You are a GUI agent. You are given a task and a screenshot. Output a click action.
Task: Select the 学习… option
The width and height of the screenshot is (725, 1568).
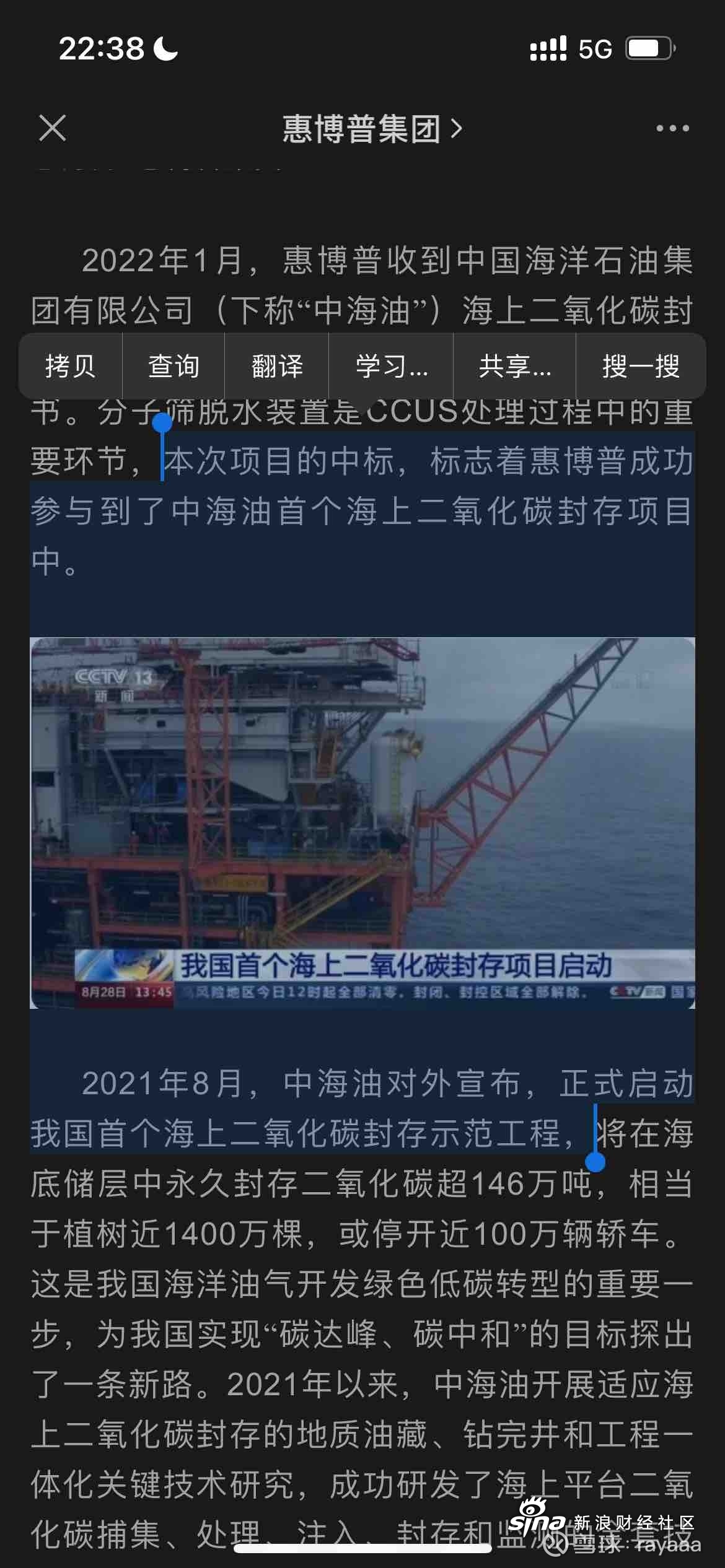[391, 366]
